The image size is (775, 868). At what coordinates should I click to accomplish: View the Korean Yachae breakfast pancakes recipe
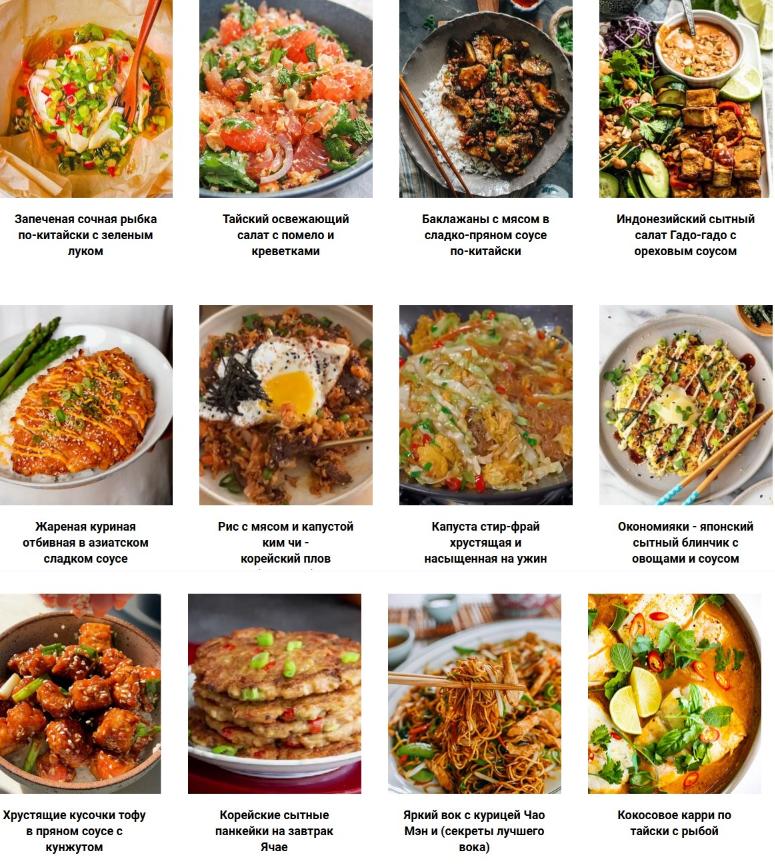(x=274, y=693)
